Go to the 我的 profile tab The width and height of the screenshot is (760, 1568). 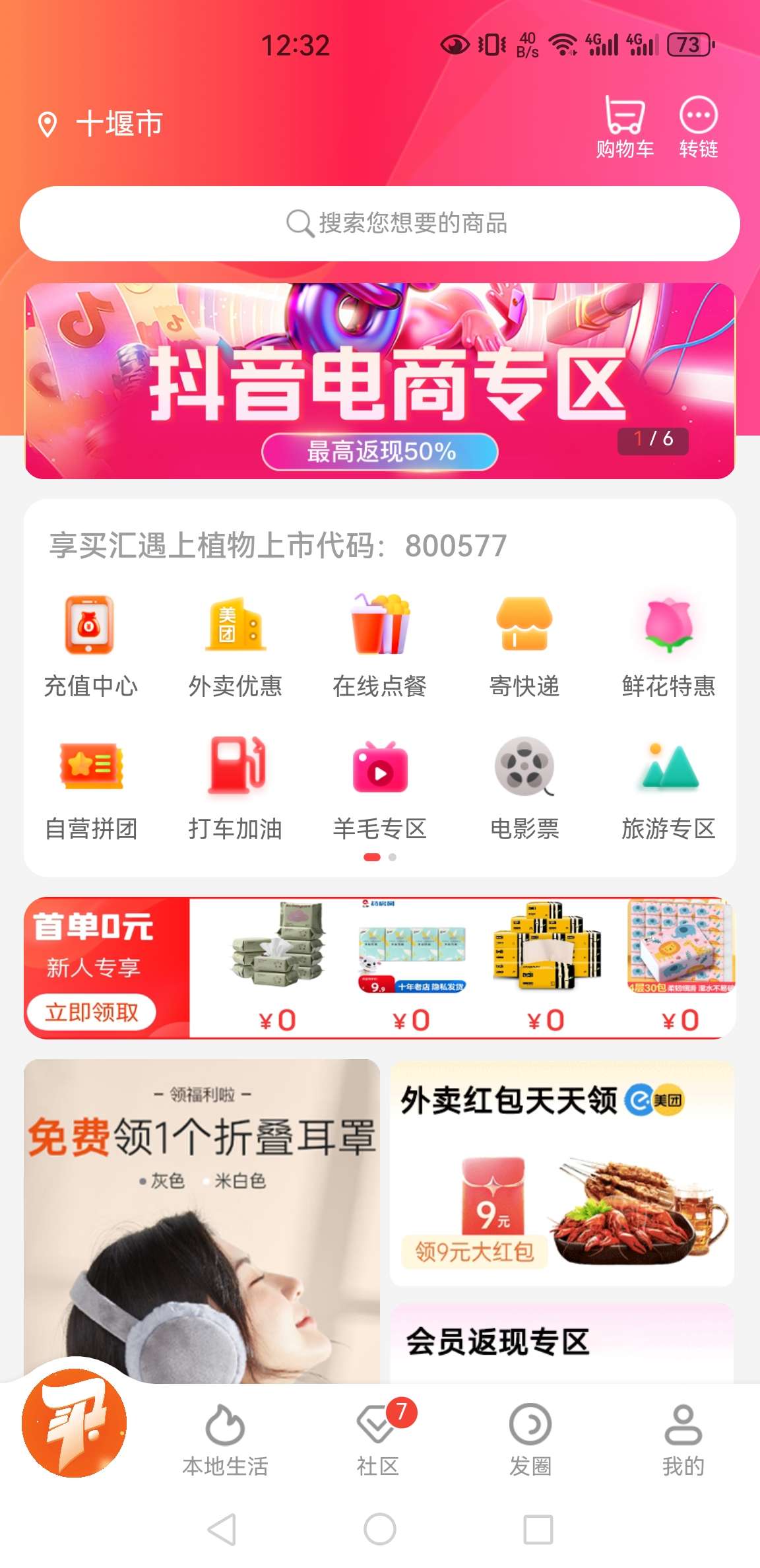click(x=683, y=1440)
